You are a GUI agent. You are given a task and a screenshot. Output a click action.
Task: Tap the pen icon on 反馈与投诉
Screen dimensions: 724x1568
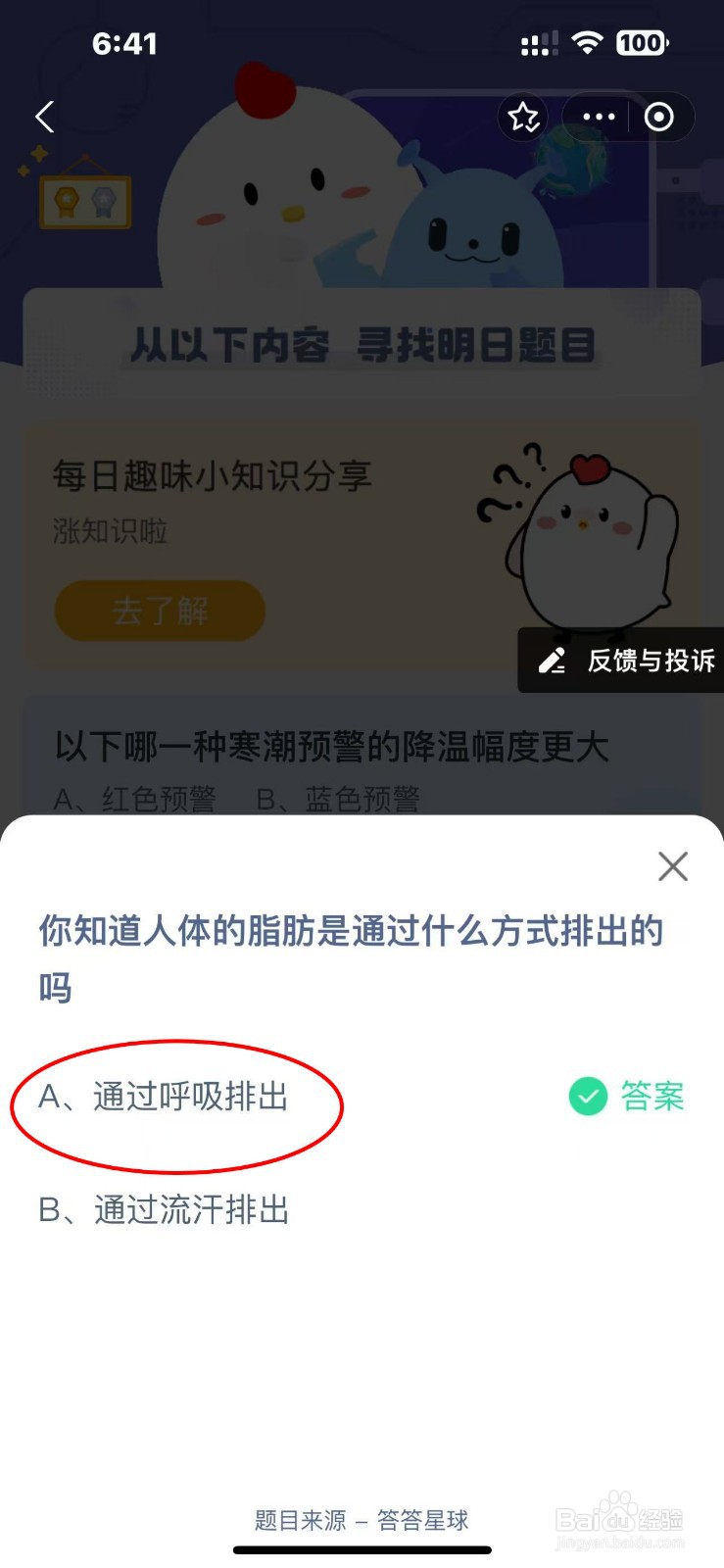[x=552, y=661]
